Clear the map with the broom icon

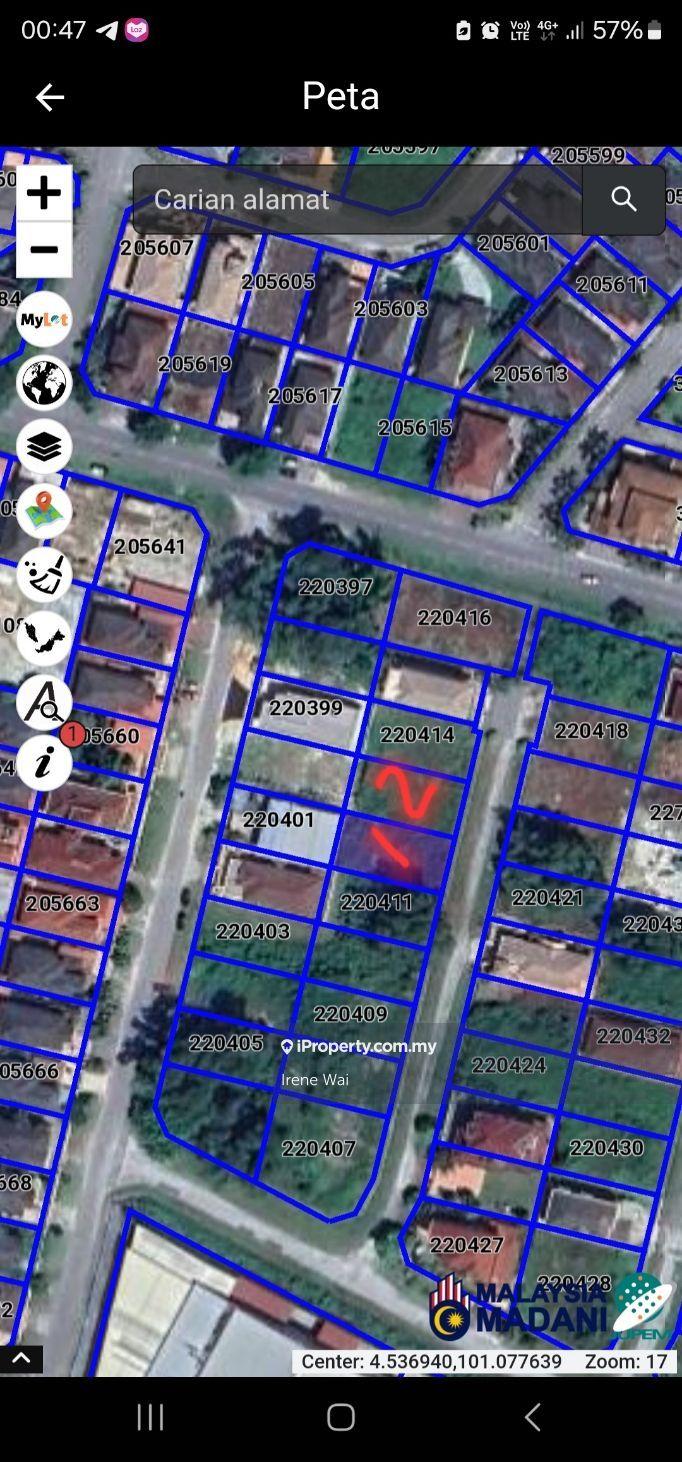click(44, 574)
